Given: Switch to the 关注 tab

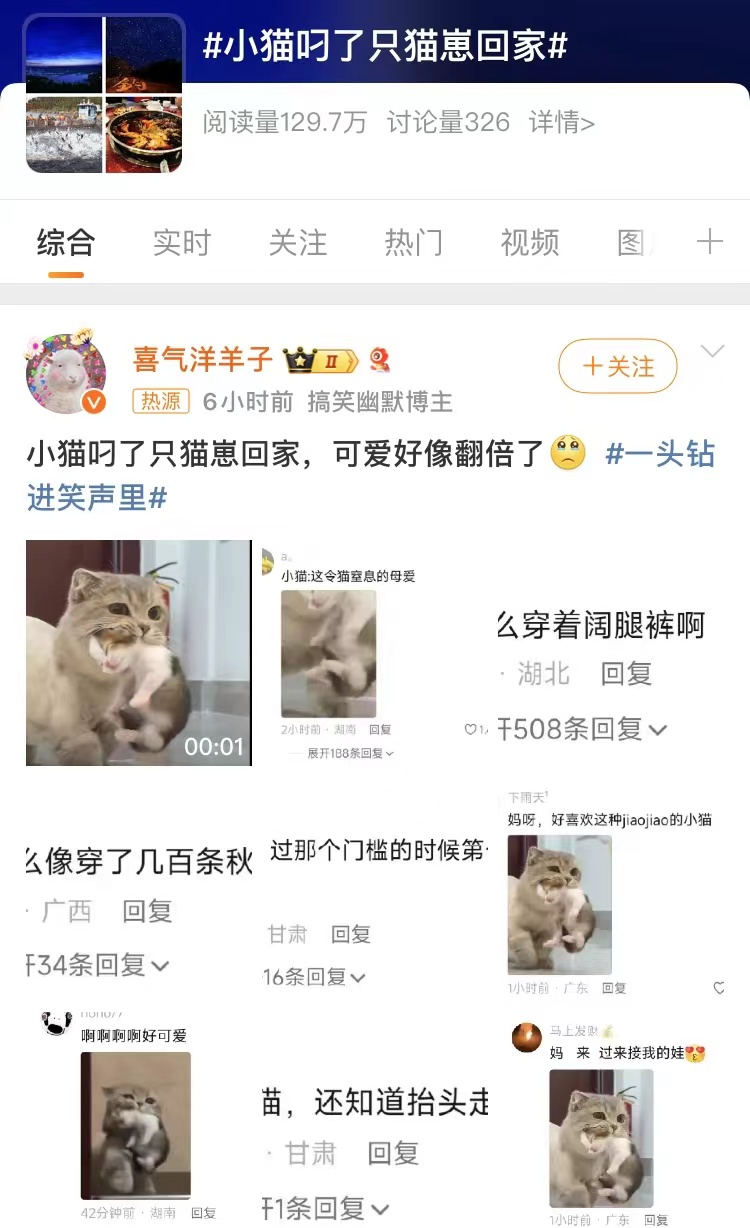Looking at the screenshot, I should click(x=298, y=243).
